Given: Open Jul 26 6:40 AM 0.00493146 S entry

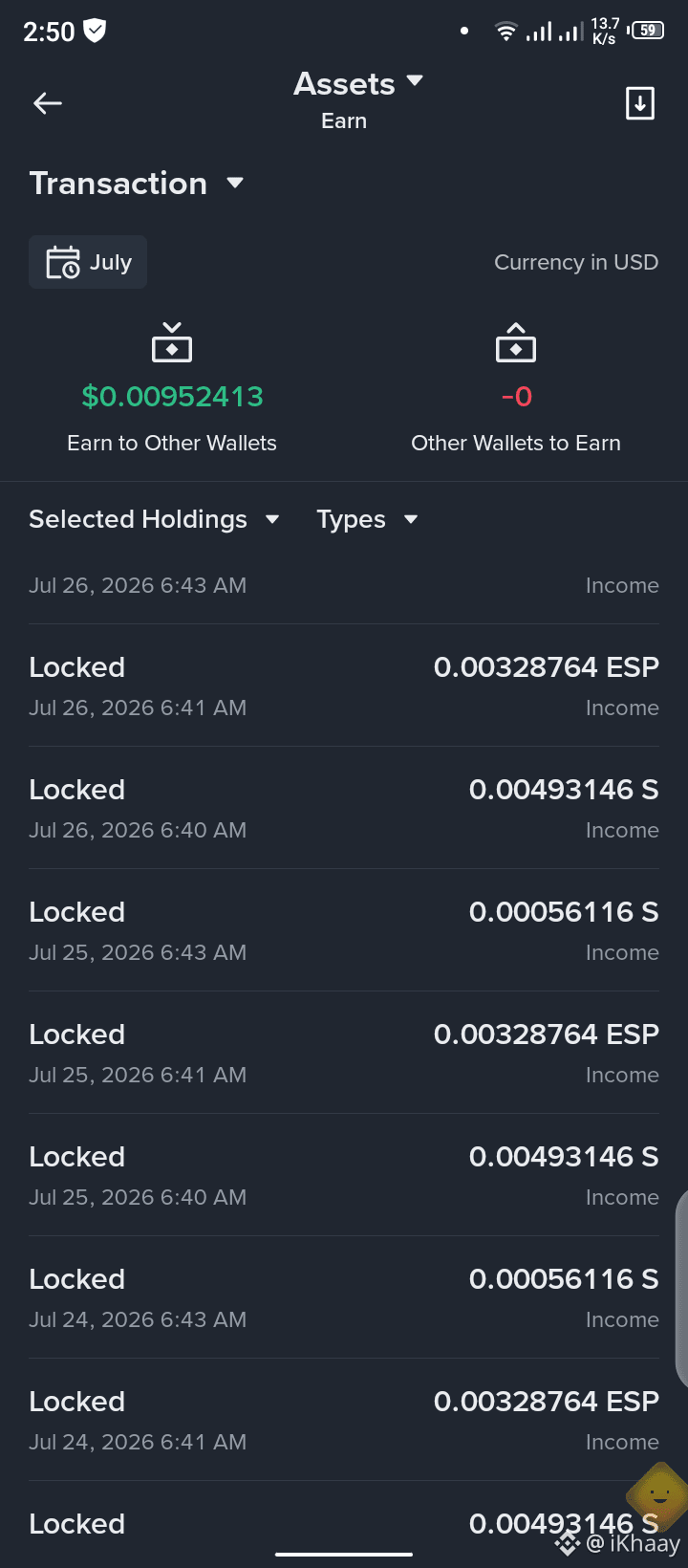Looking at the screenshot, I should [x=344, y=808].
